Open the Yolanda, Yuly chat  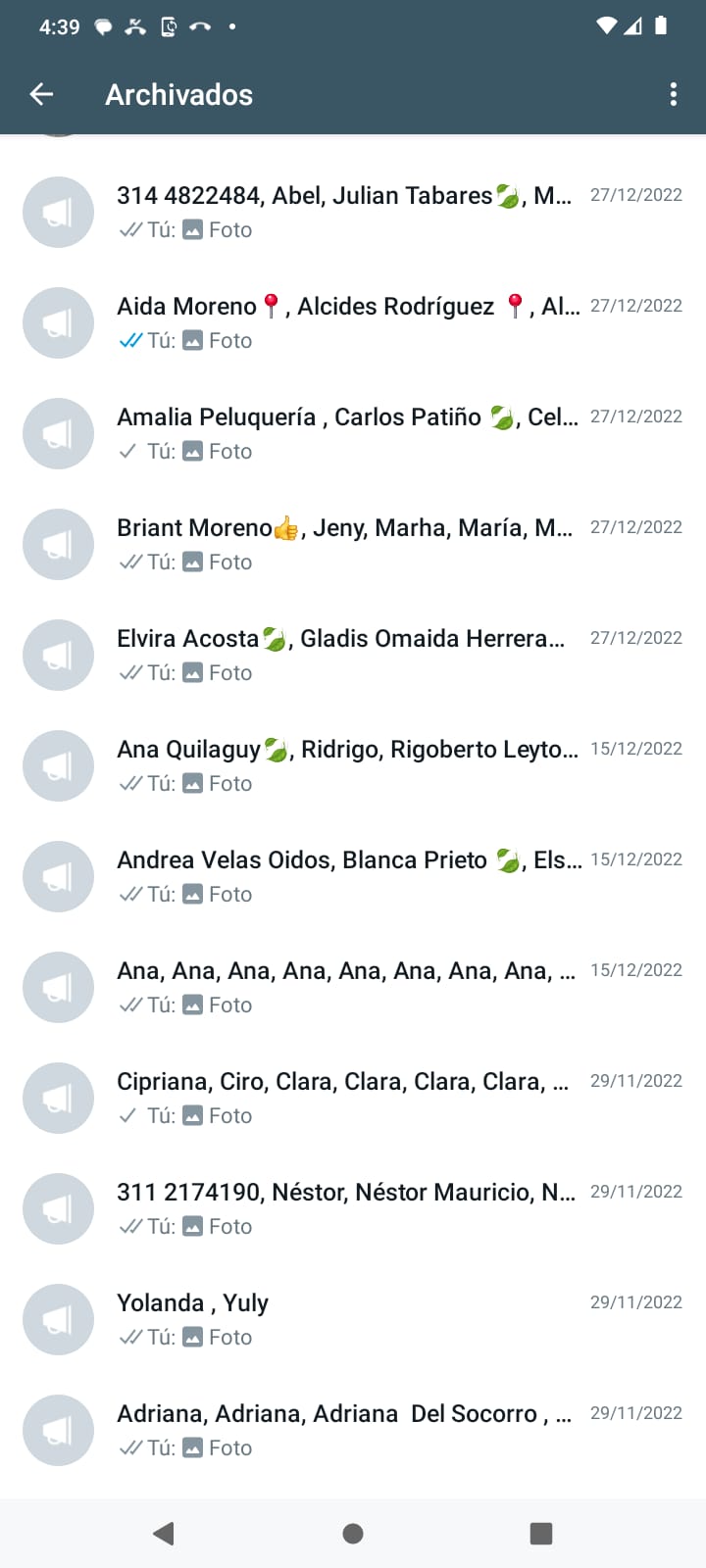[343, 1319]
